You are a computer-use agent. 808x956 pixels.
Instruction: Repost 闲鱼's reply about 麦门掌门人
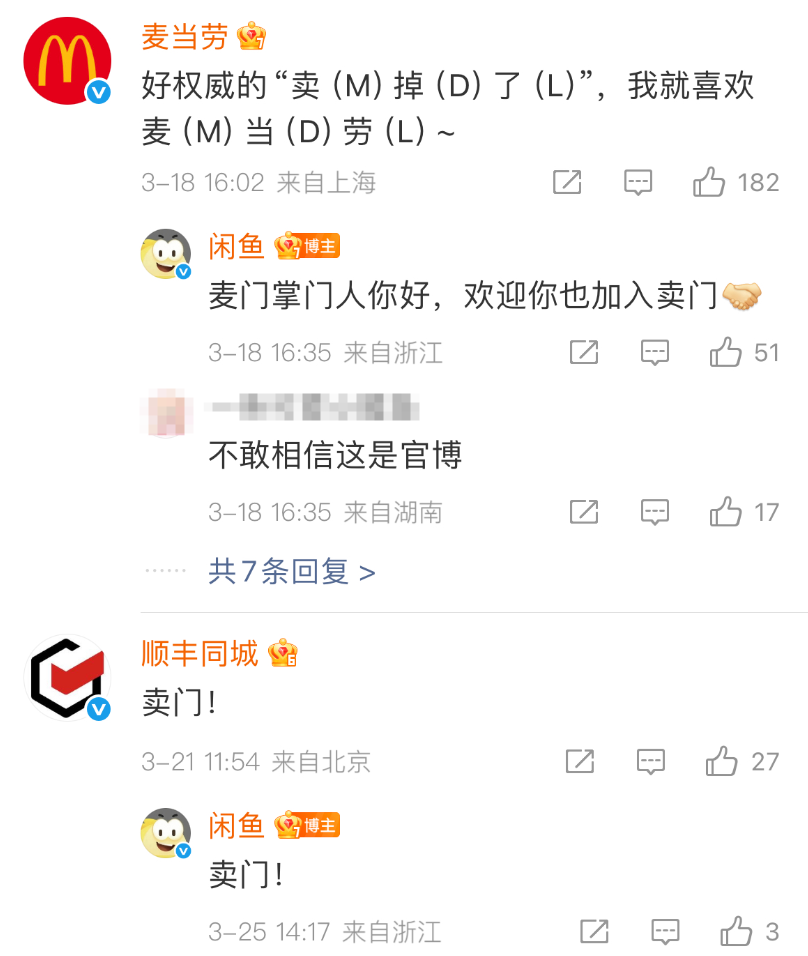584,352
